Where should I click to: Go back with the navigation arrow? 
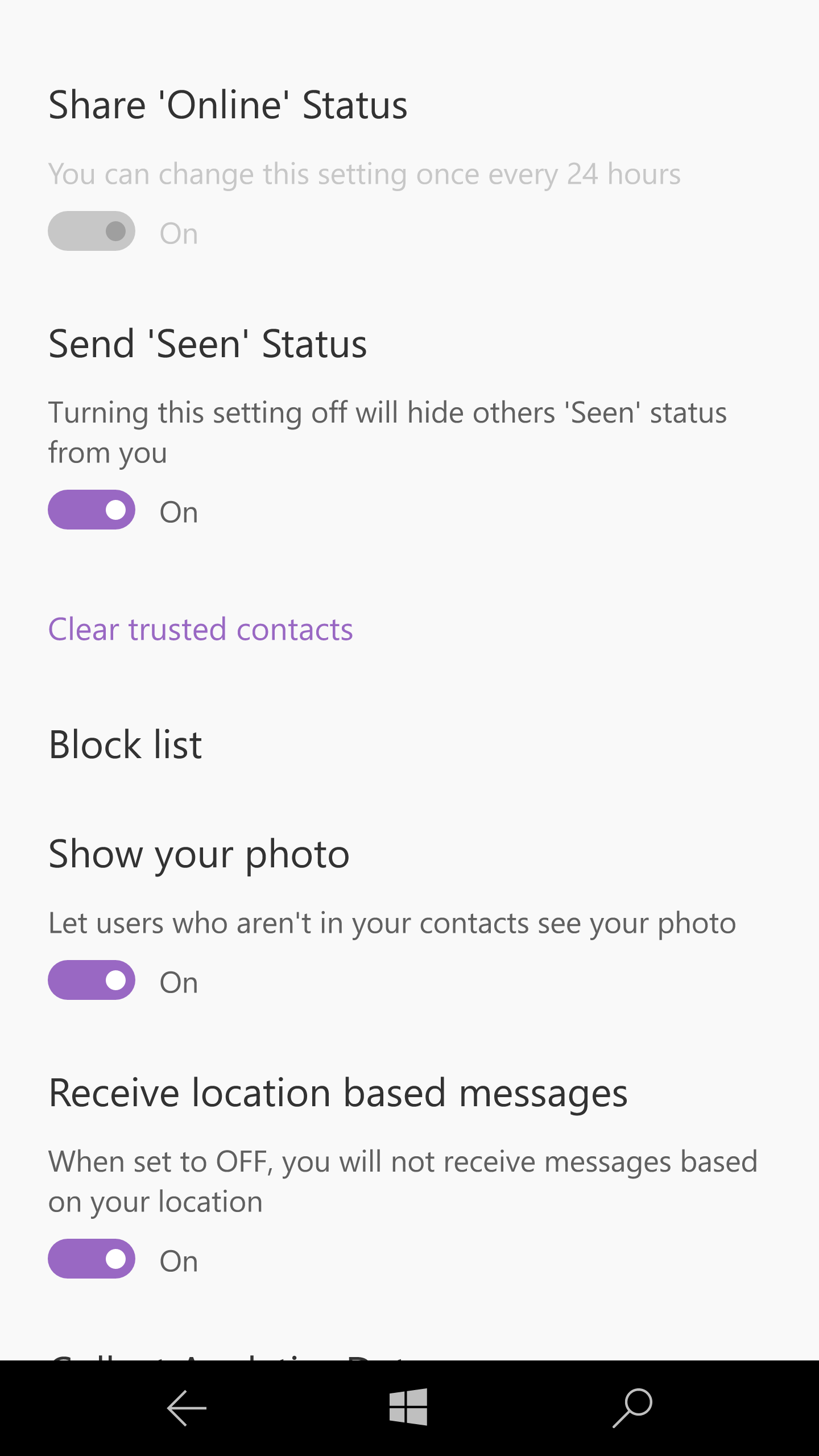187,1408
